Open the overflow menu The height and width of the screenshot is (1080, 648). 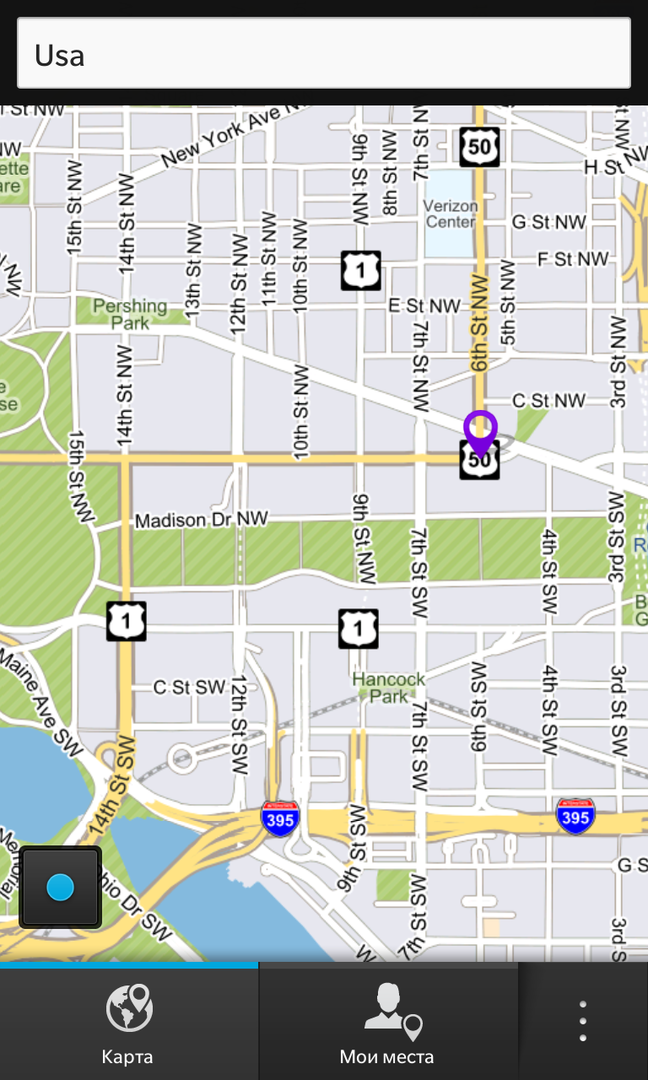(x=583, y=1022)
